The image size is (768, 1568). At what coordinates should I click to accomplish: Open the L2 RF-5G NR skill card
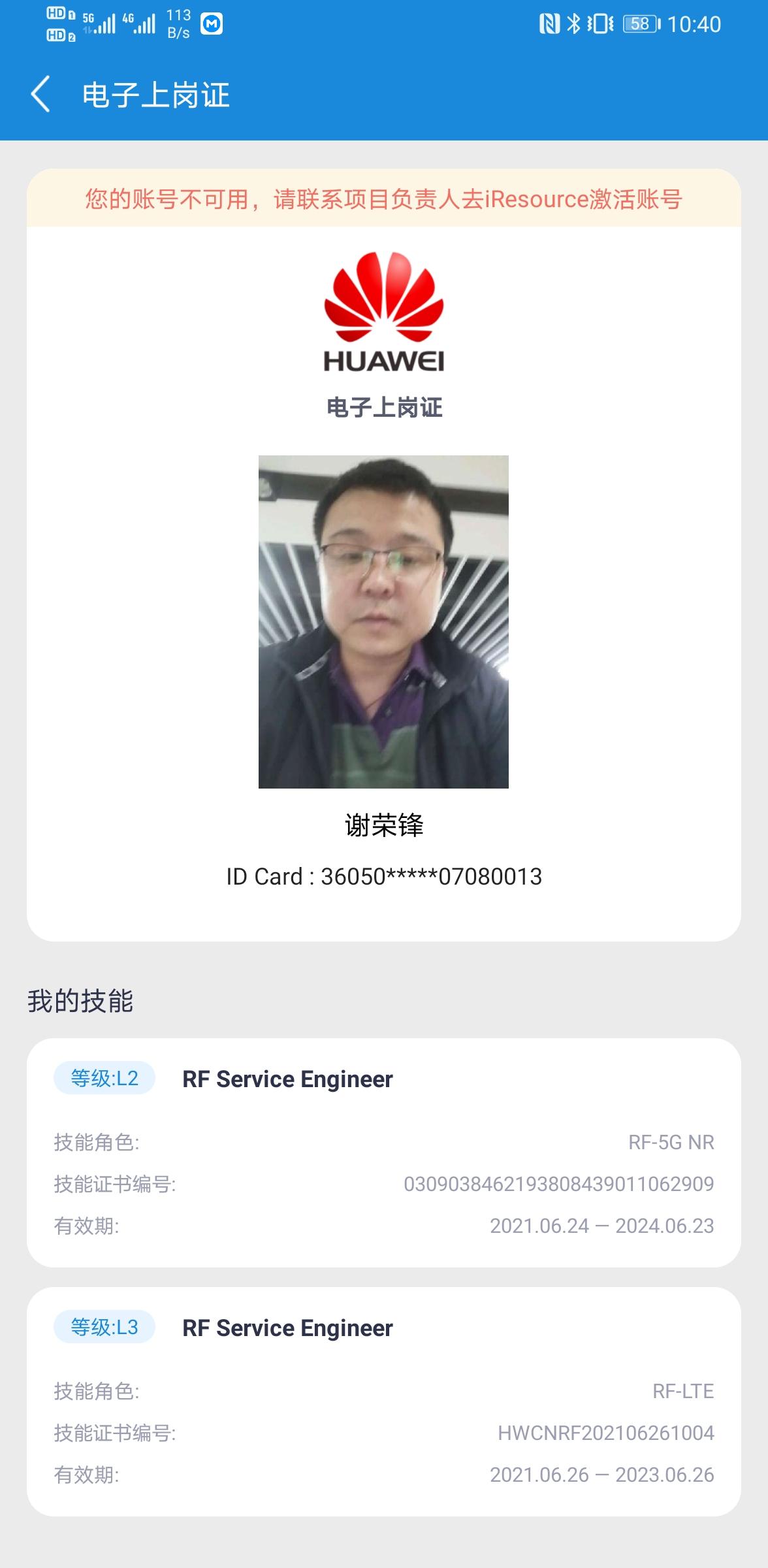point(383,1152)
